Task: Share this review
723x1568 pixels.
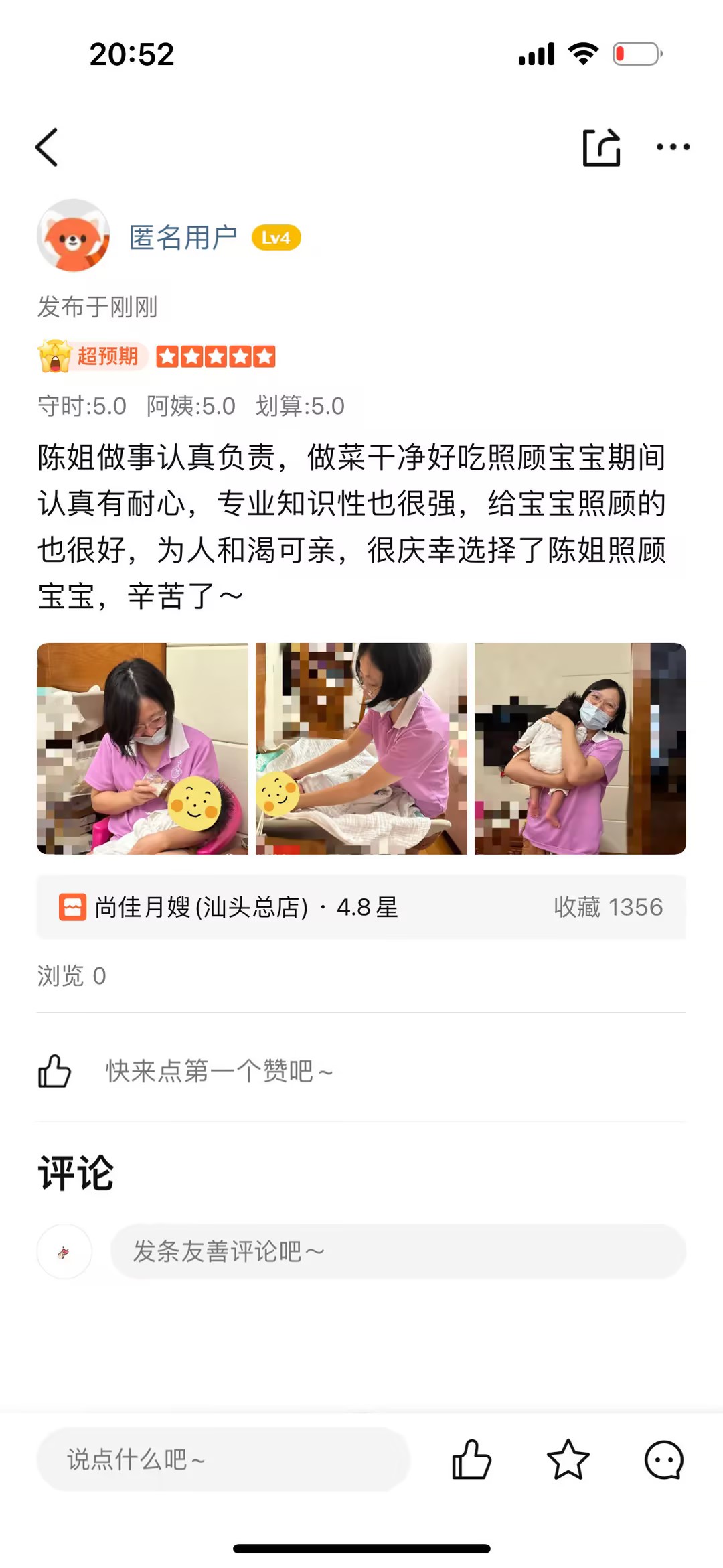Action: (601, 147)
